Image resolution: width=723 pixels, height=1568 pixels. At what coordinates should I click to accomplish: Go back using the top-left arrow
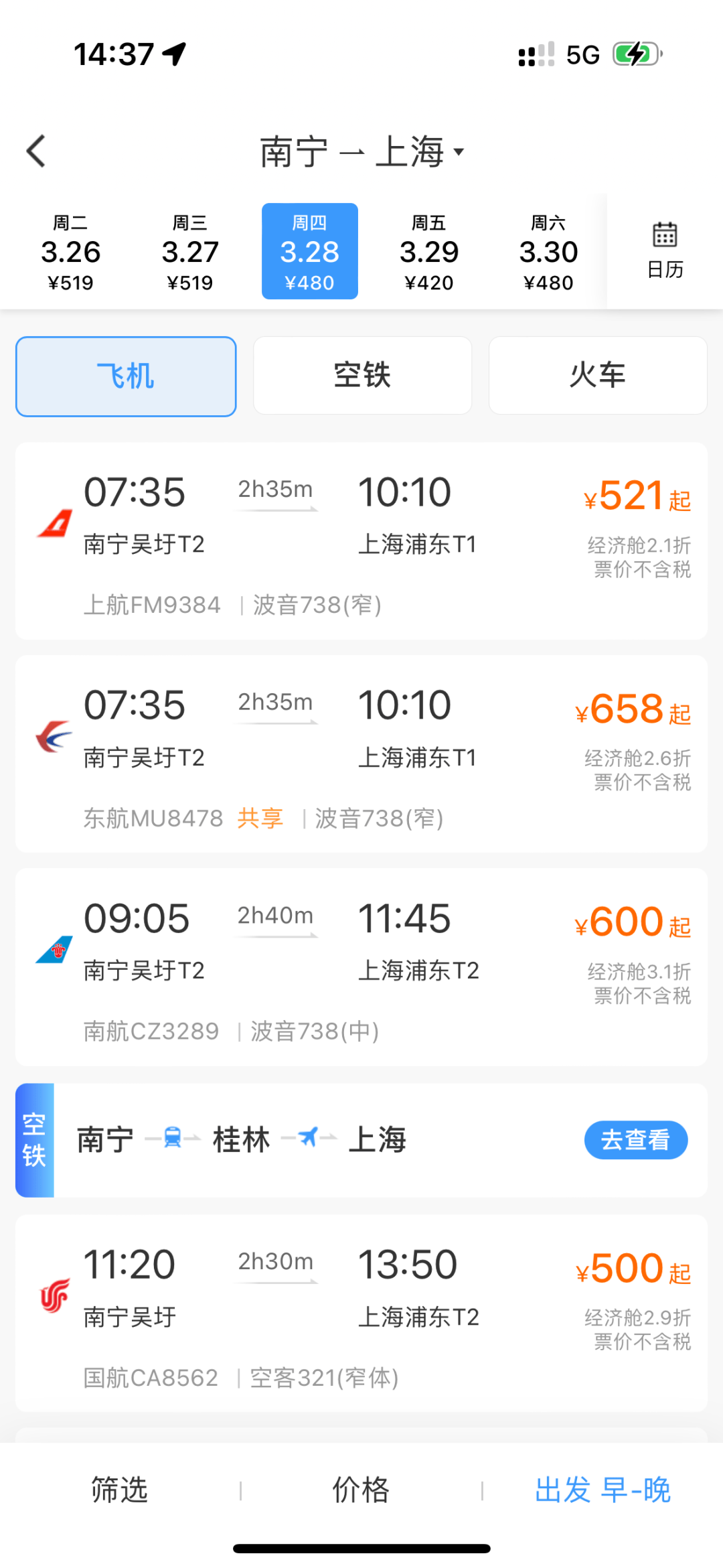click(36, 151)
